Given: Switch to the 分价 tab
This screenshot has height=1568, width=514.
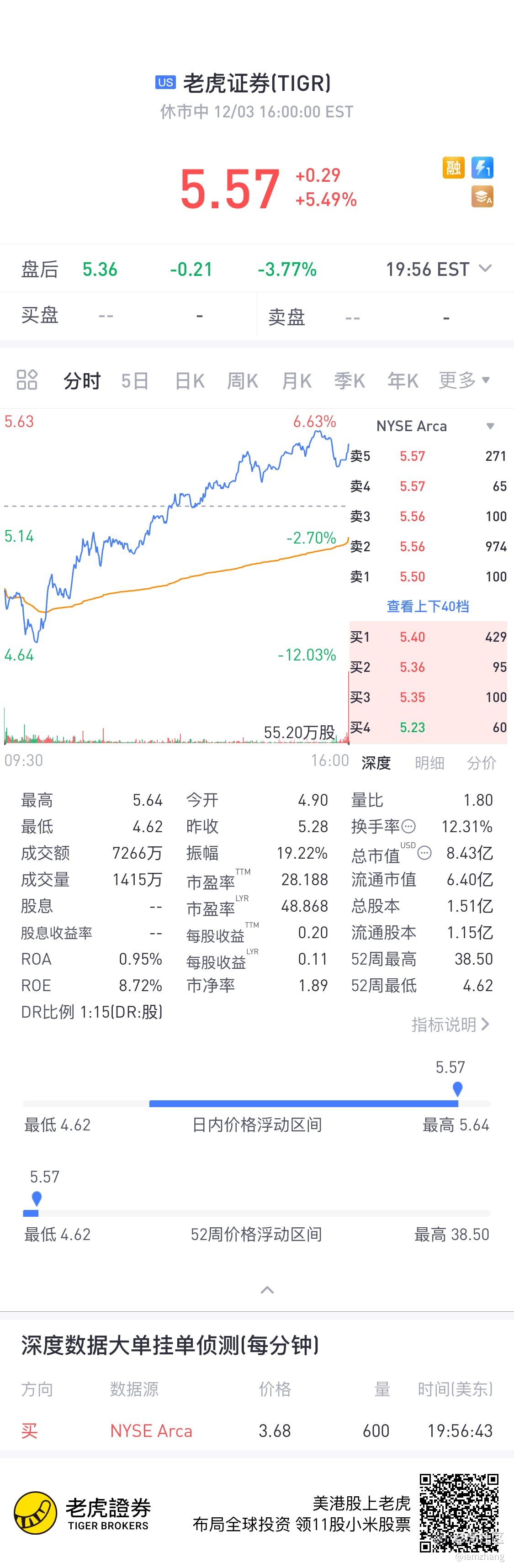Looking at the screenshot, I should pos(481,763).
